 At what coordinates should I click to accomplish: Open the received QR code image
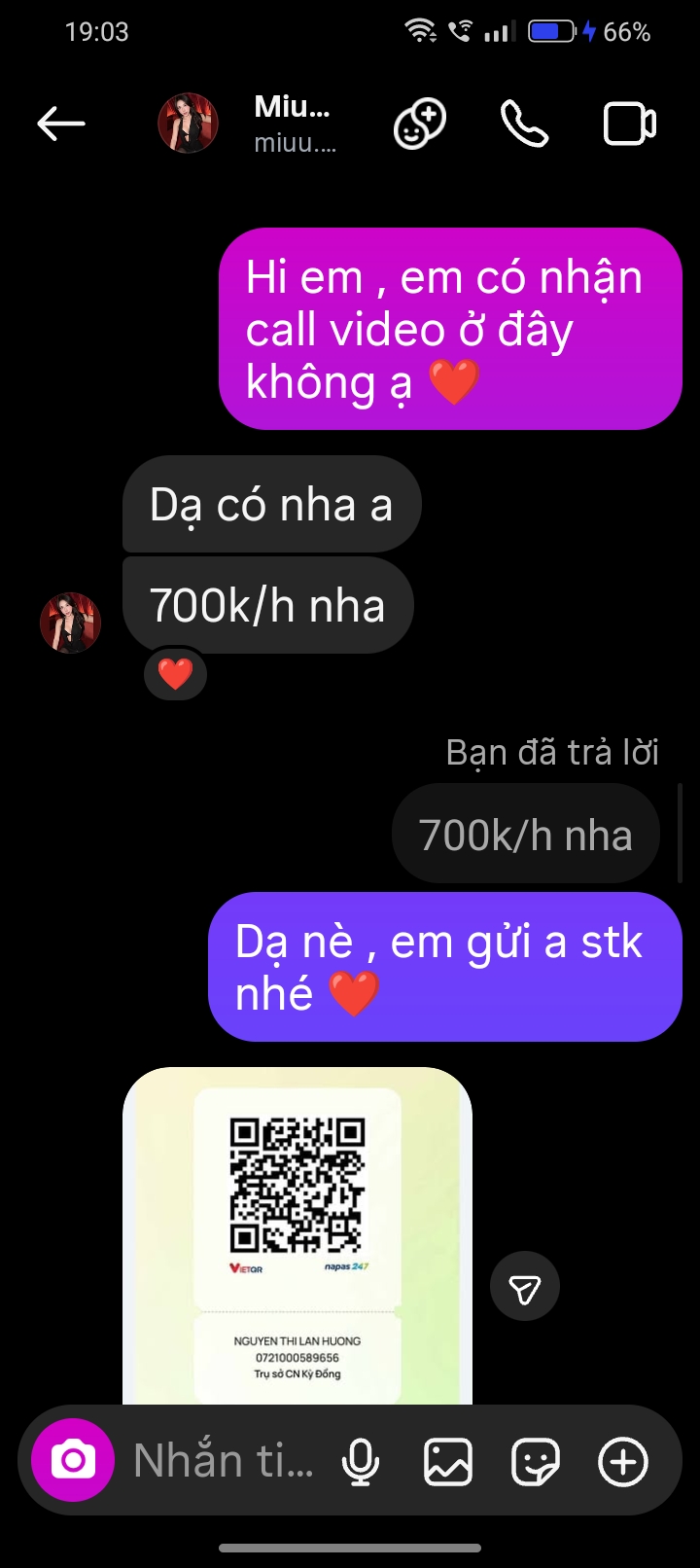297,1235
